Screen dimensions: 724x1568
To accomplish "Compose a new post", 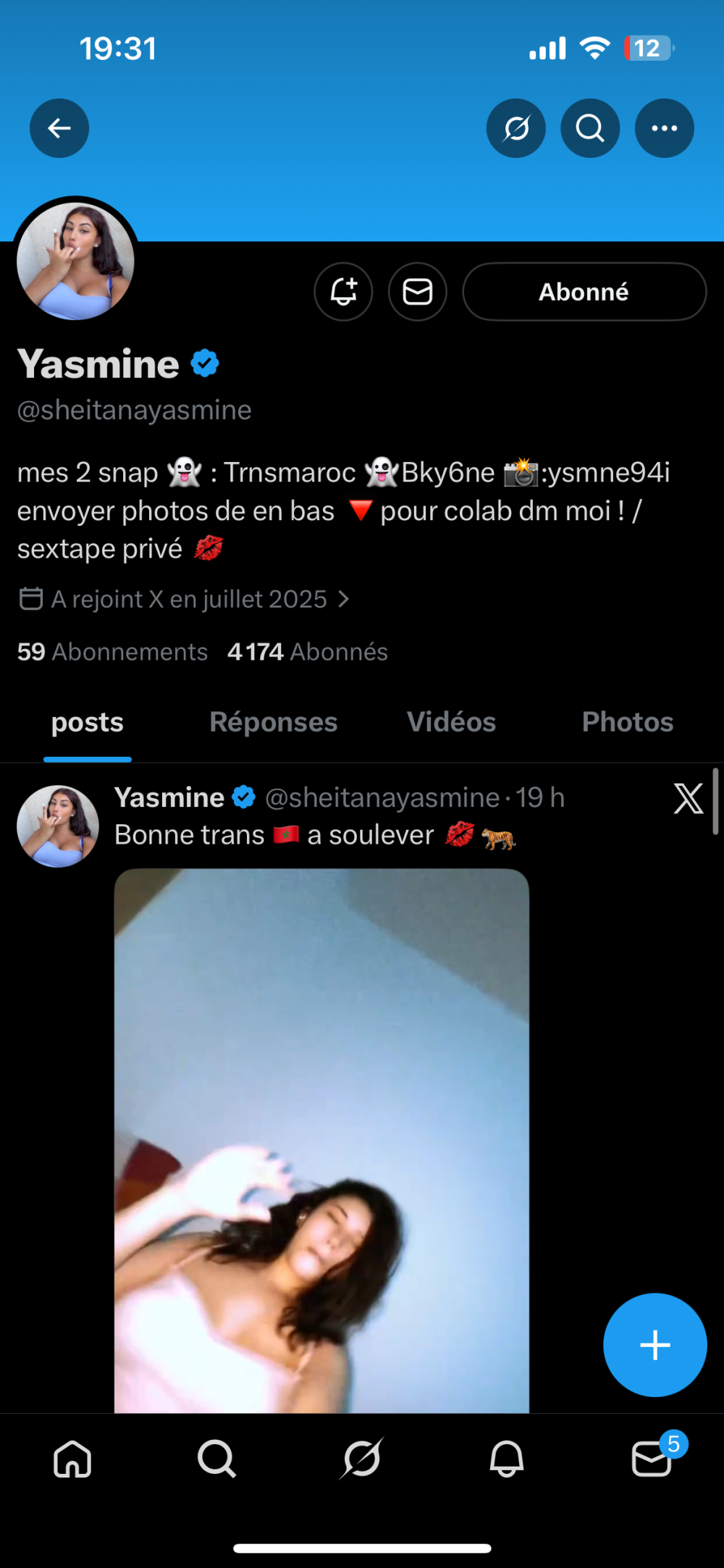I will (654, 1345).
